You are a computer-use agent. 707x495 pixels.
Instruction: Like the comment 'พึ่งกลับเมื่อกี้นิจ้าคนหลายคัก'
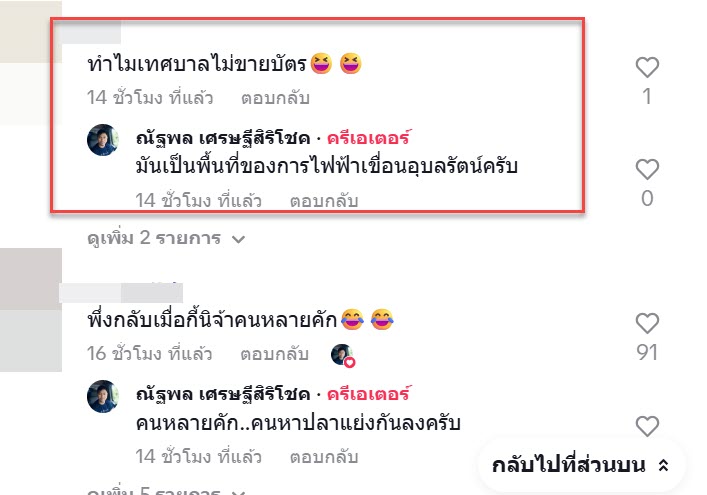tap(647, 323)
